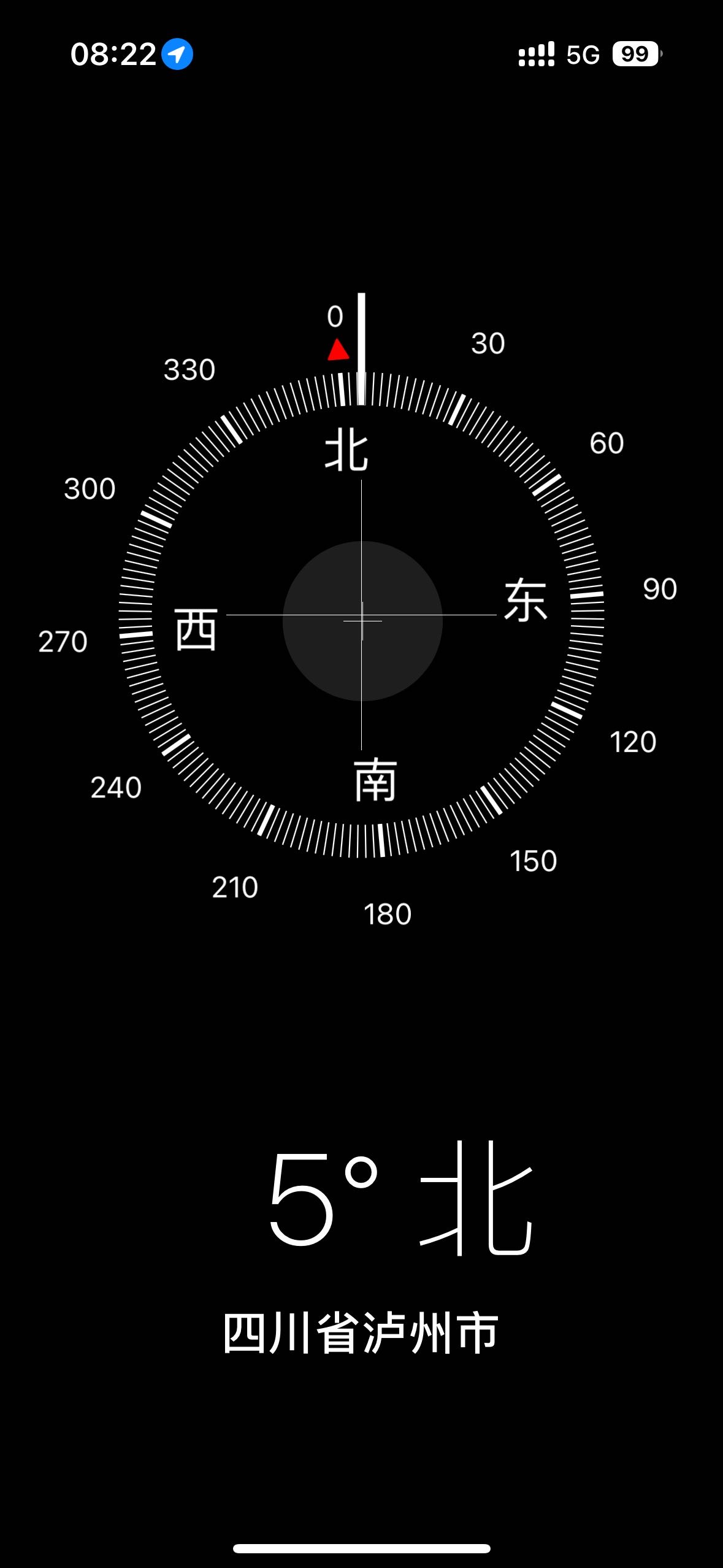Tap the compass dial to lock the heading
This screenshot has width=723, height=1568.
point(362,615)
